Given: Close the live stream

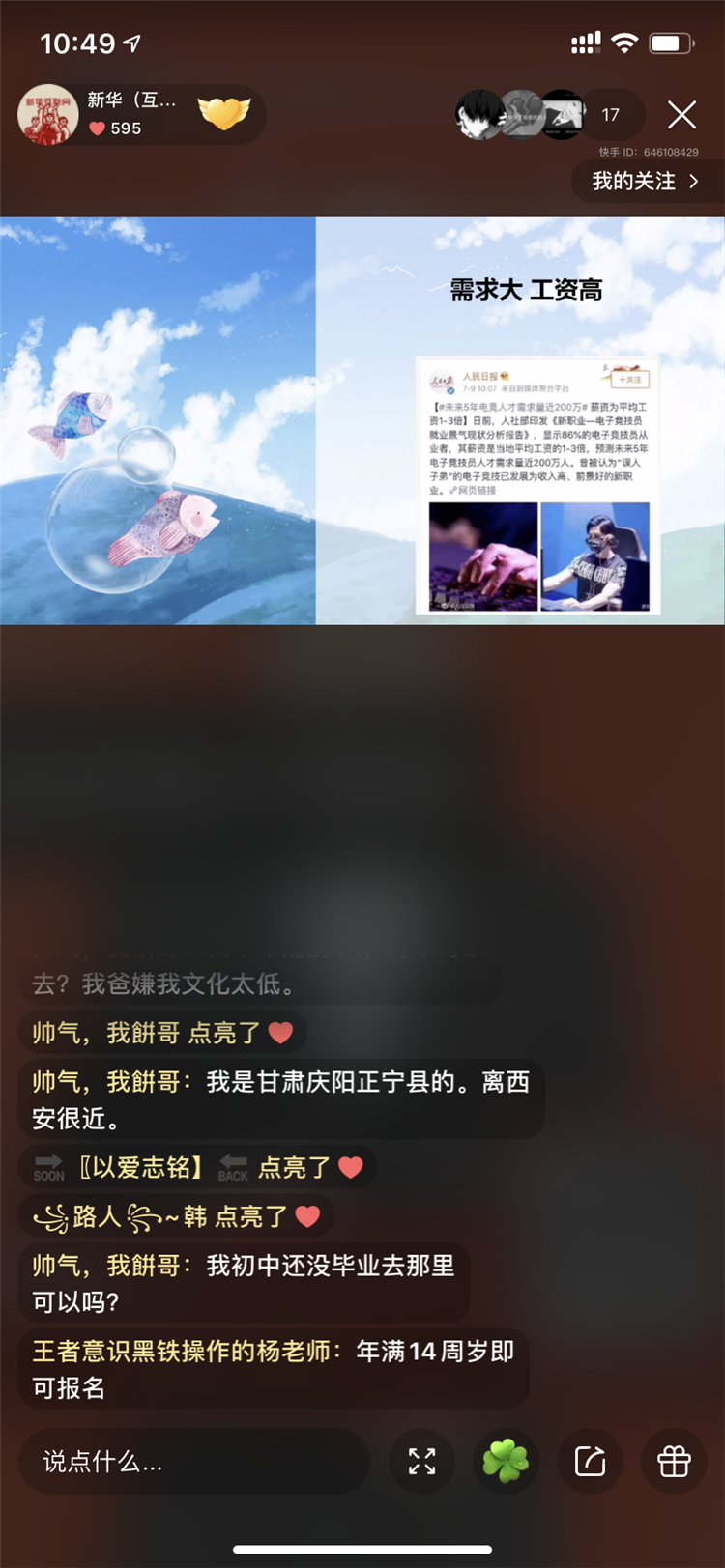Looking at the screenshot, I should point(681,115).
